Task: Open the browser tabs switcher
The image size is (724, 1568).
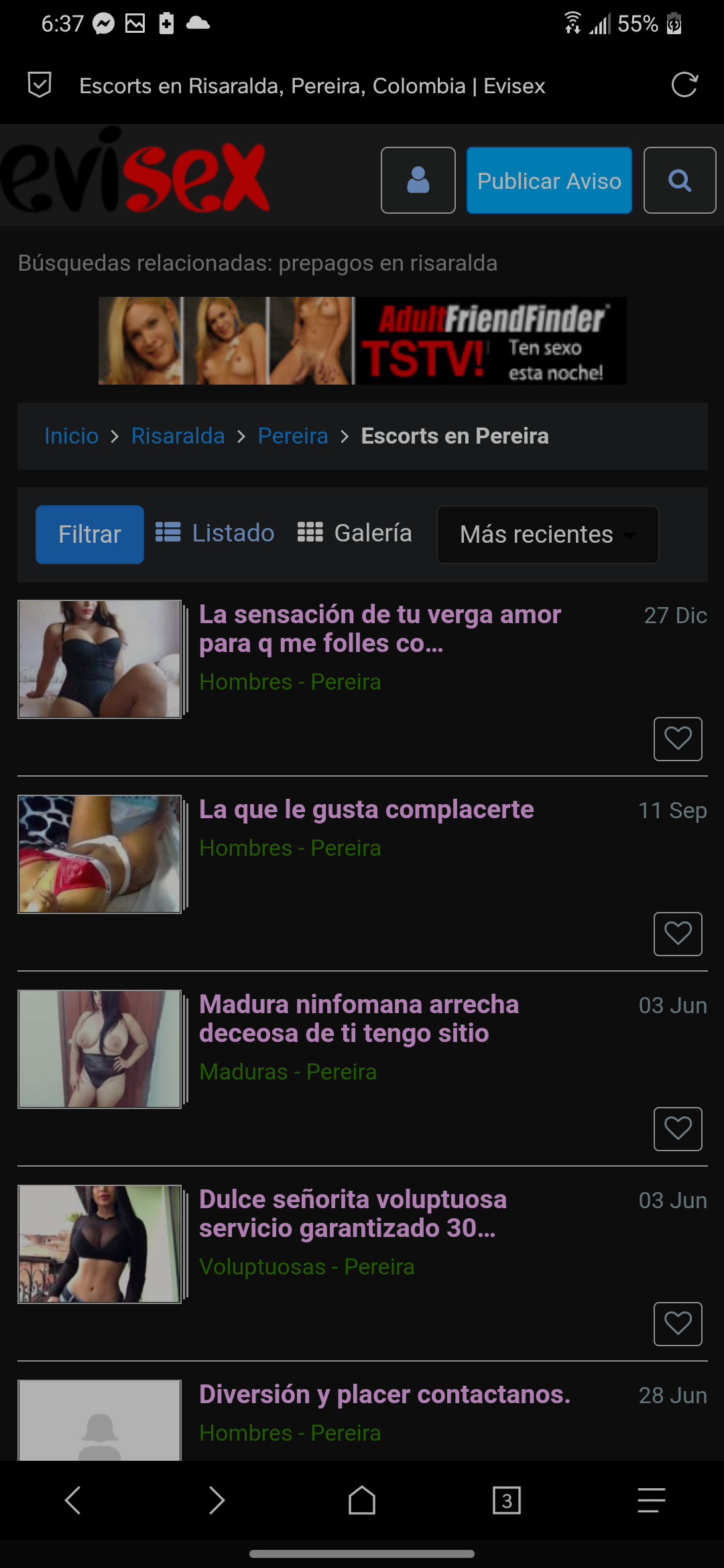Action: [507, 1500]
